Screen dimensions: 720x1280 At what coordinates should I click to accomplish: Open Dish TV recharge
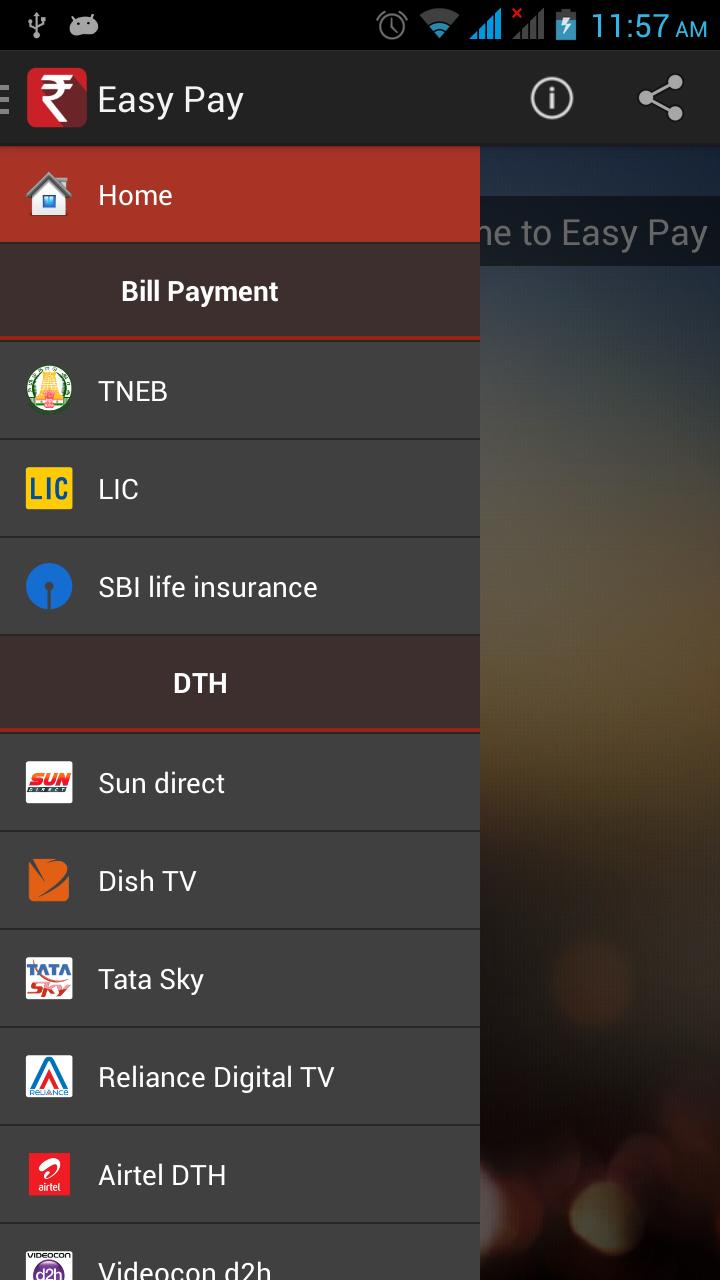click(x=240, y=881)
